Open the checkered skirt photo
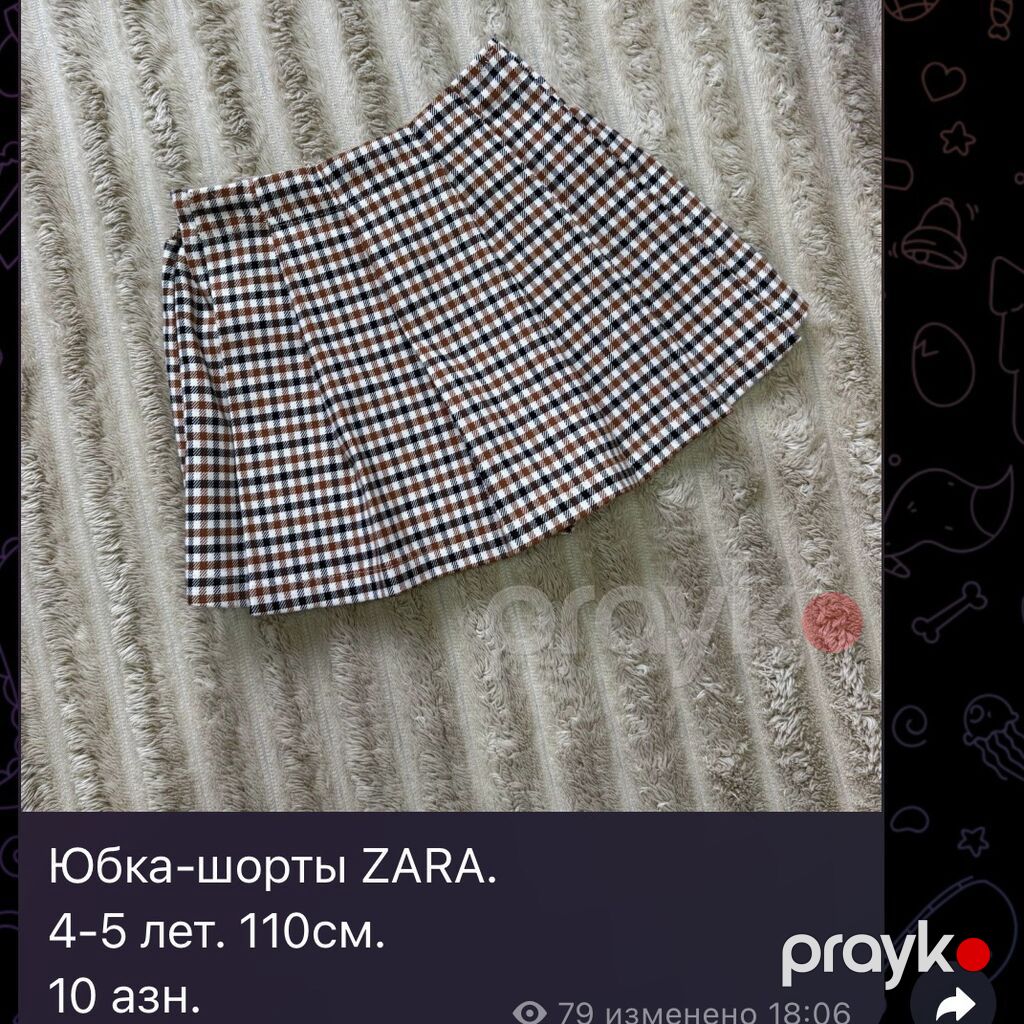The width and height of the screenshot is (1024, 1024). (451, 405)
